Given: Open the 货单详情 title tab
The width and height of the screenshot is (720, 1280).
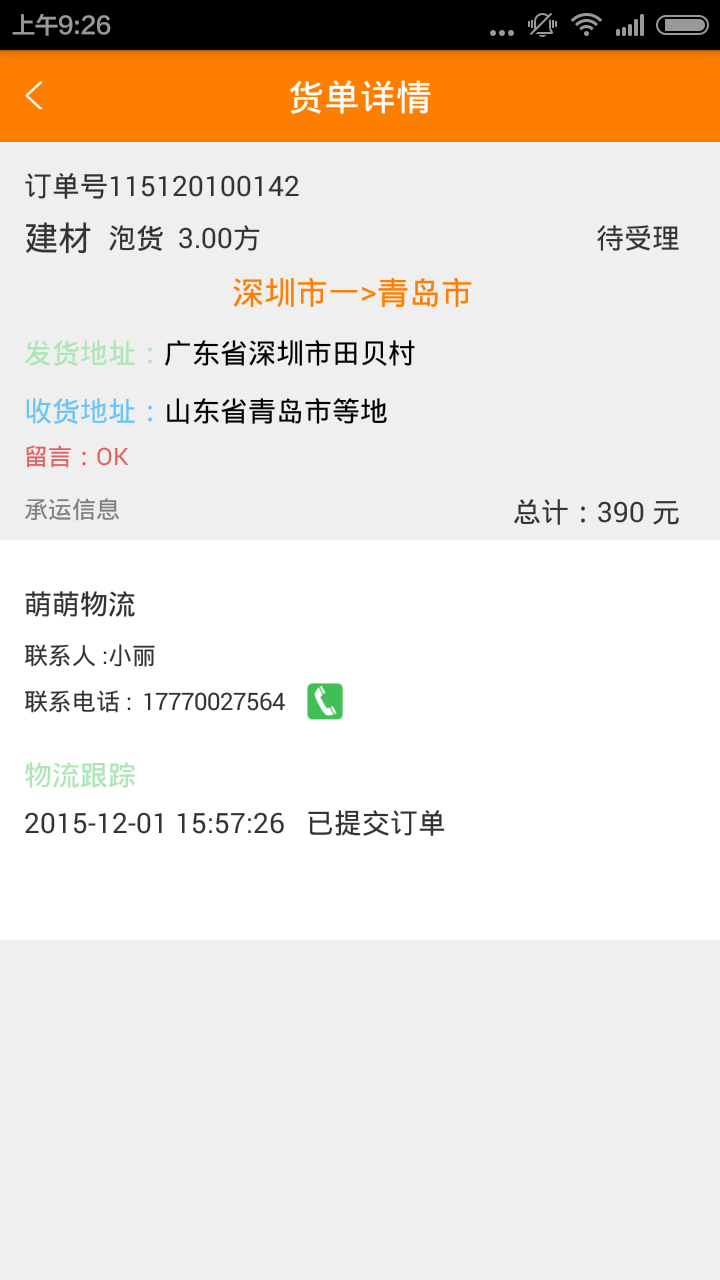Looking at the screenshot, I should (360, 95).
